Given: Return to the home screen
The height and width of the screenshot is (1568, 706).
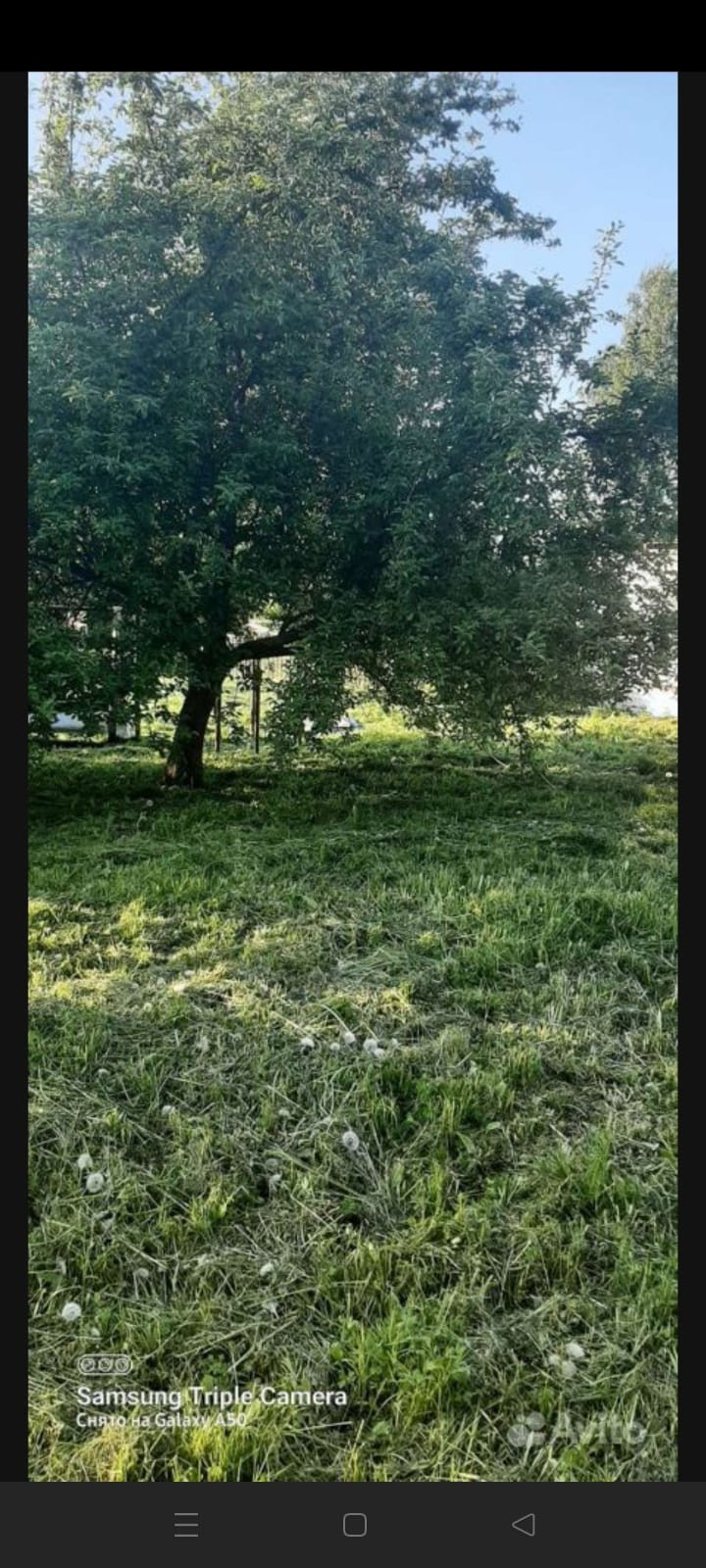Looking at the screenshot, I should (x=355, y=1525).
